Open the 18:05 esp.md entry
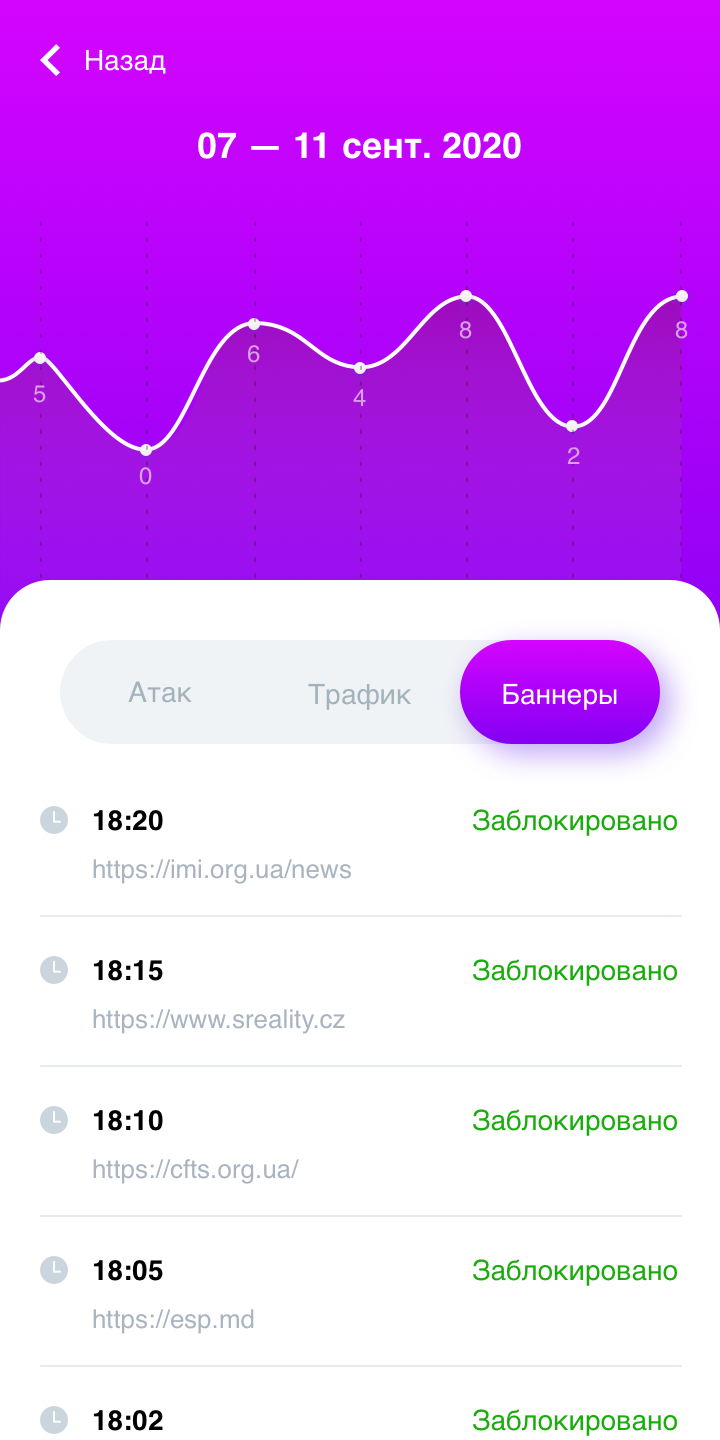Viewport: 720px width, 1440px height. click(x=360, y=1294)
